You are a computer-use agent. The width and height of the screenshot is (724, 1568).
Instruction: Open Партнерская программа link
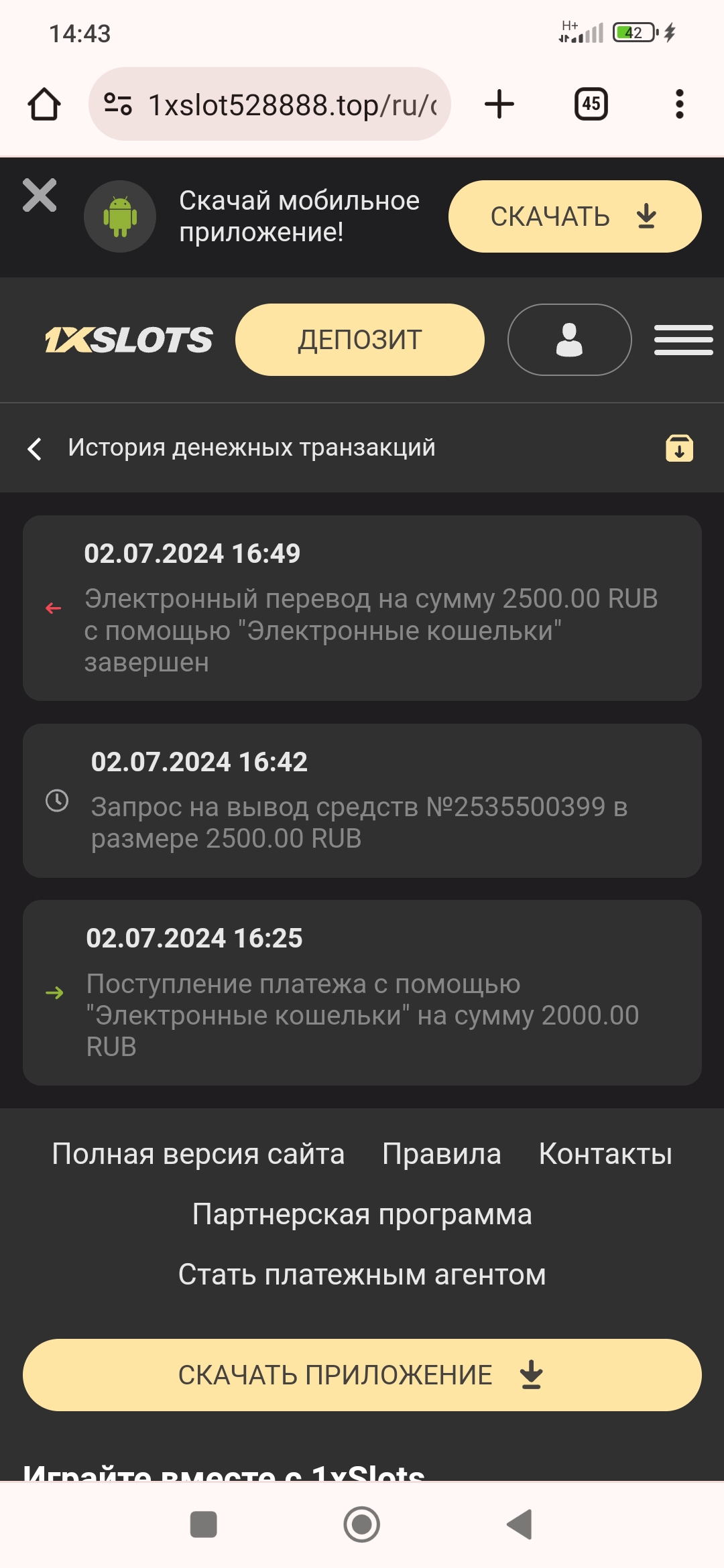[362, 1214]
